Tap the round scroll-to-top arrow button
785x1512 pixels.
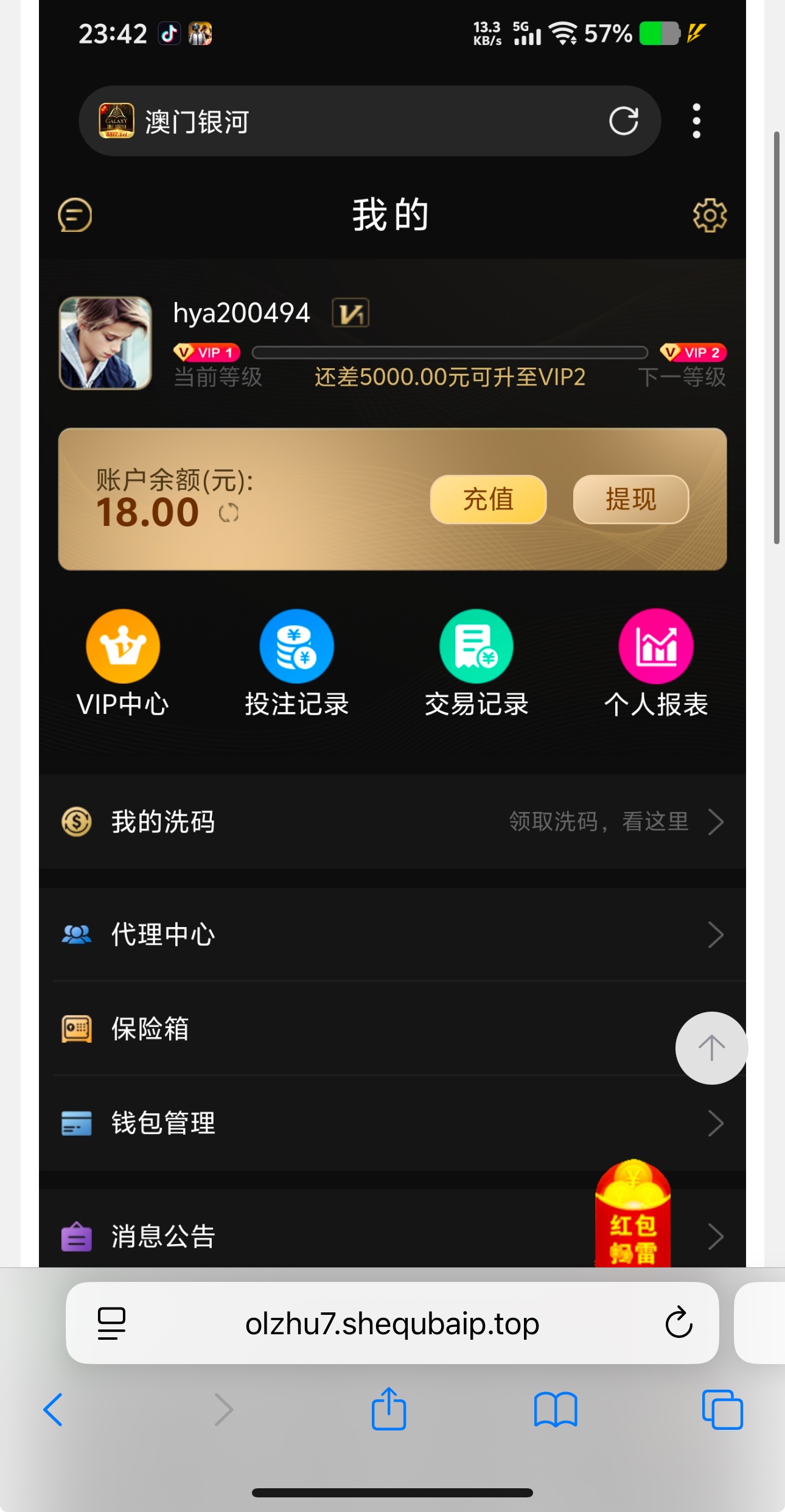tap(711, 1048)
